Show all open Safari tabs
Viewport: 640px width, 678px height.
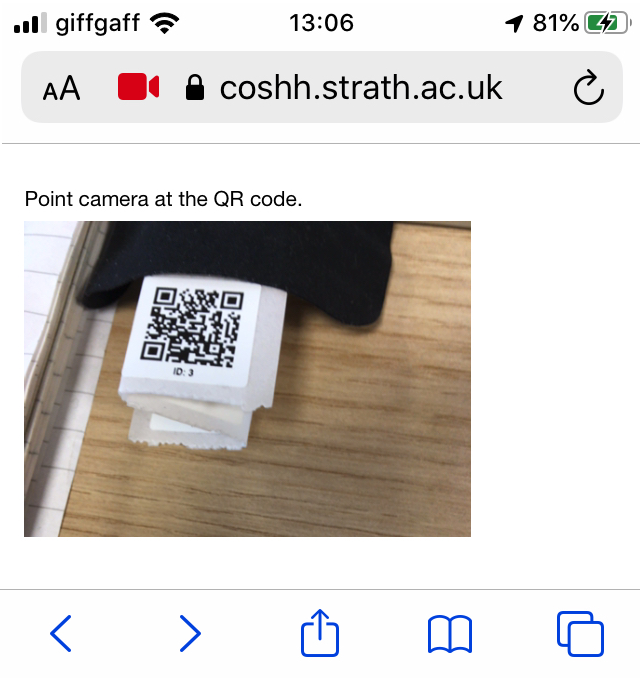(580, 633)
